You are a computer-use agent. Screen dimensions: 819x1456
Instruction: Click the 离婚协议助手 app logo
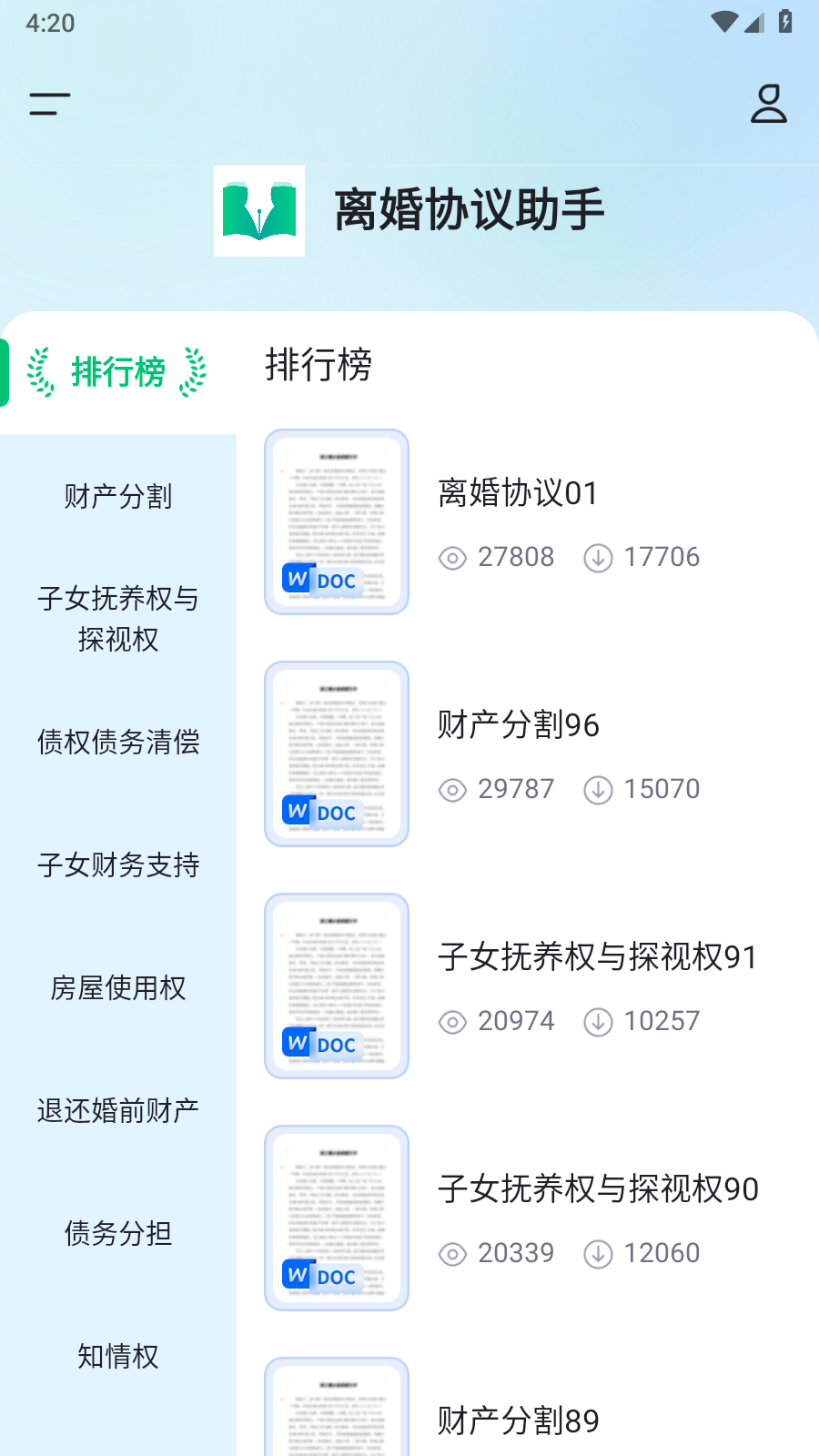click(x=259, y=210)
